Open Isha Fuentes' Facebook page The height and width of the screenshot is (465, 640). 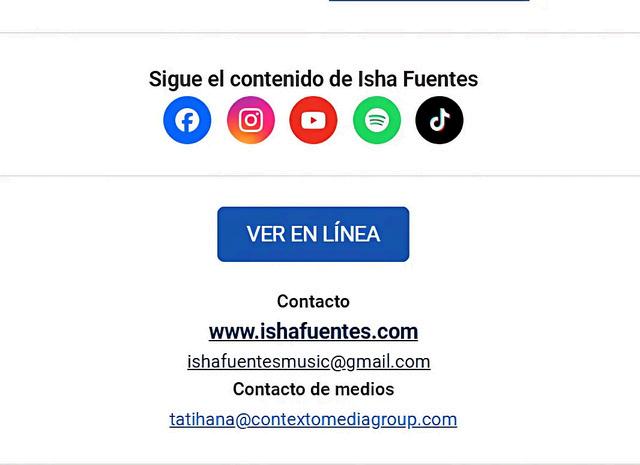point(187,120)
